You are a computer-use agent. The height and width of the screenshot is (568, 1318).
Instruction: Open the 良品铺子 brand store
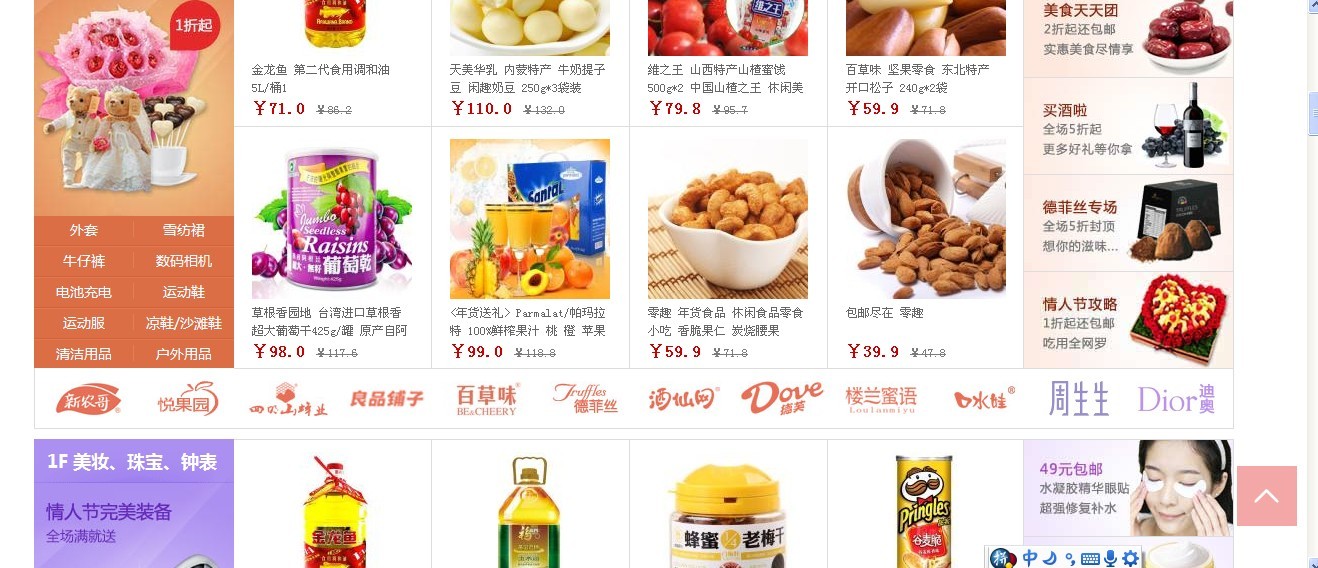(x=387, y=399)
